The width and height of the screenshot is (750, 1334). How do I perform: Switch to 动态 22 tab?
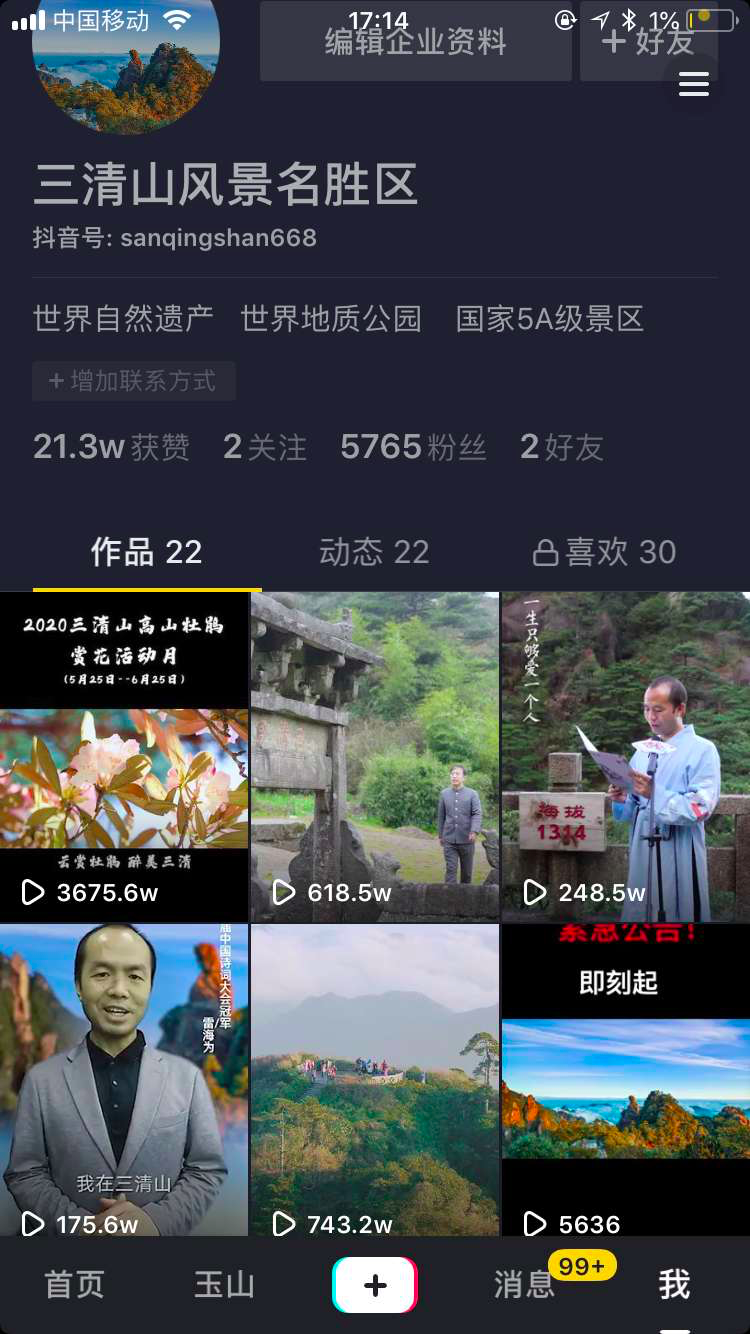[x=374, y=552]
